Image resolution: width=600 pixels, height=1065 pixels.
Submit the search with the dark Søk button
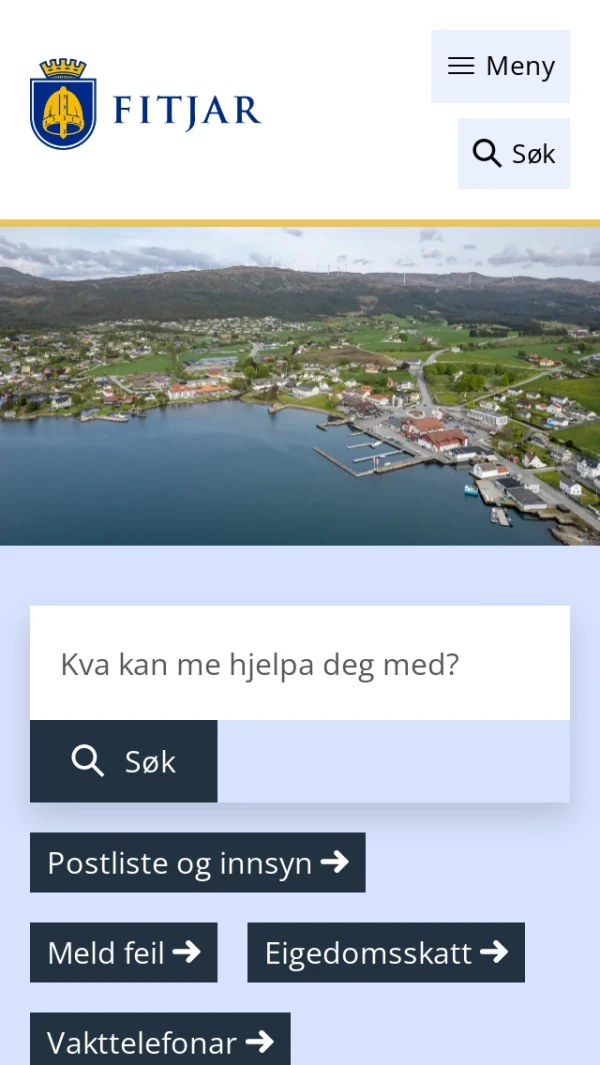point(124,762)
